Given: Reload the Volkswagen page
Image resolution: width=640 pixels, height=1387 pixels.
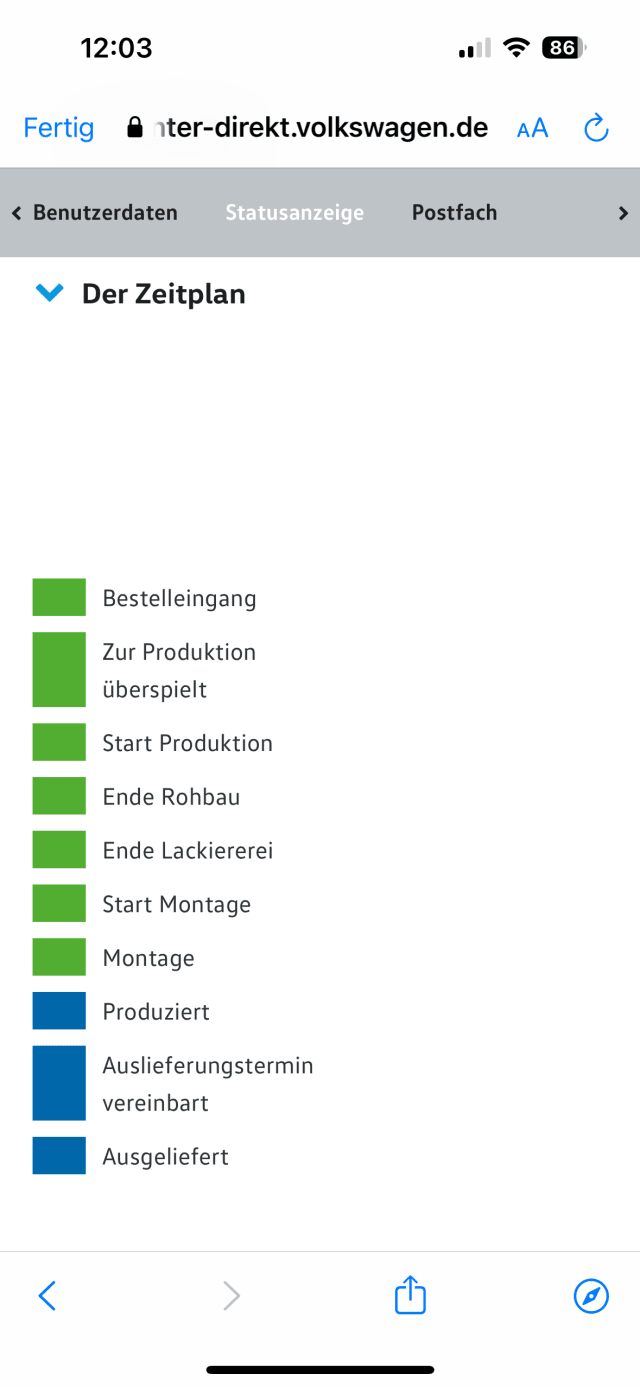Looking at the screenshot, I should pos(596,128).
